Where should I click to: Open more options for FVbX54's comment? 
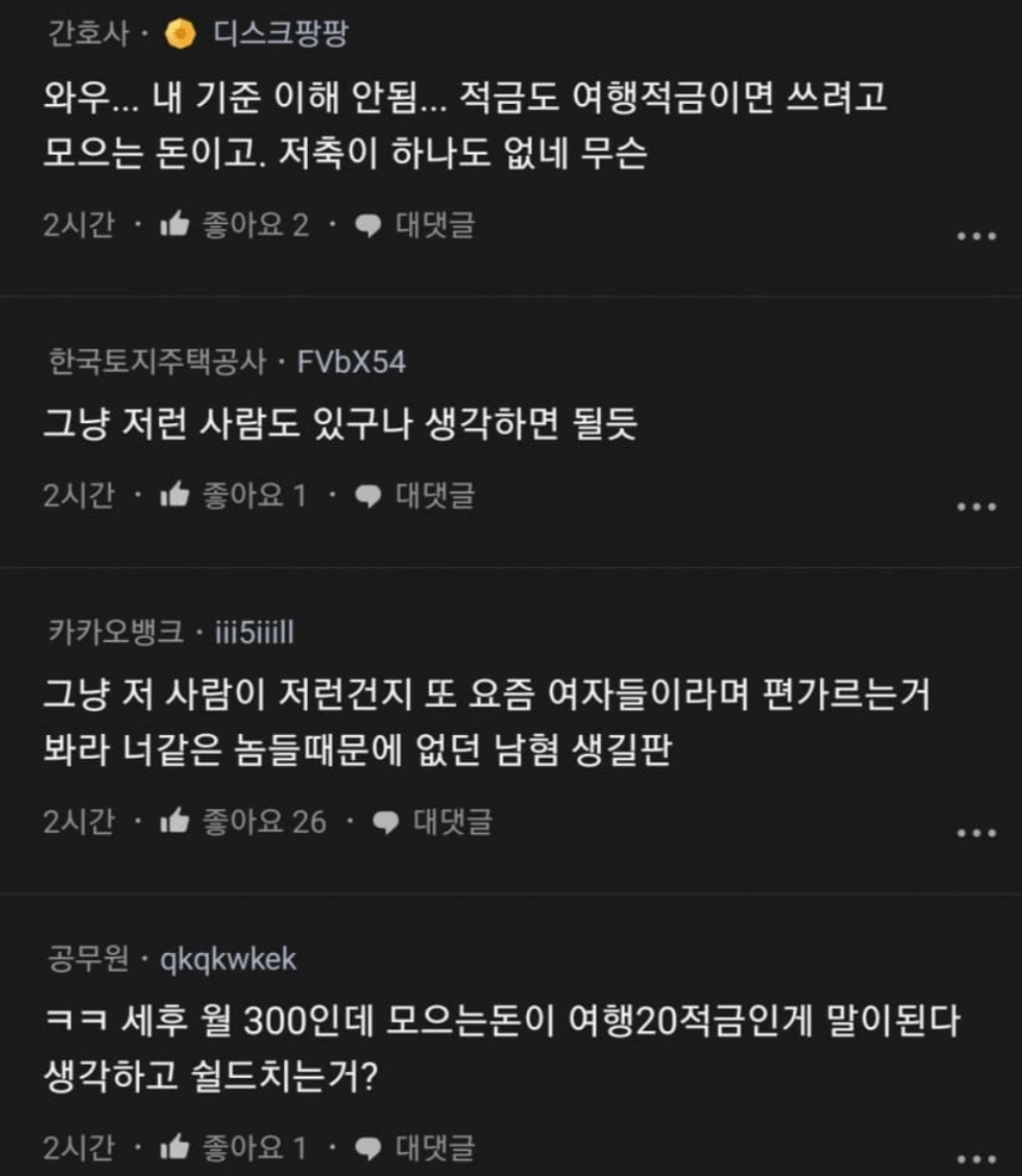tap(975, 507)
